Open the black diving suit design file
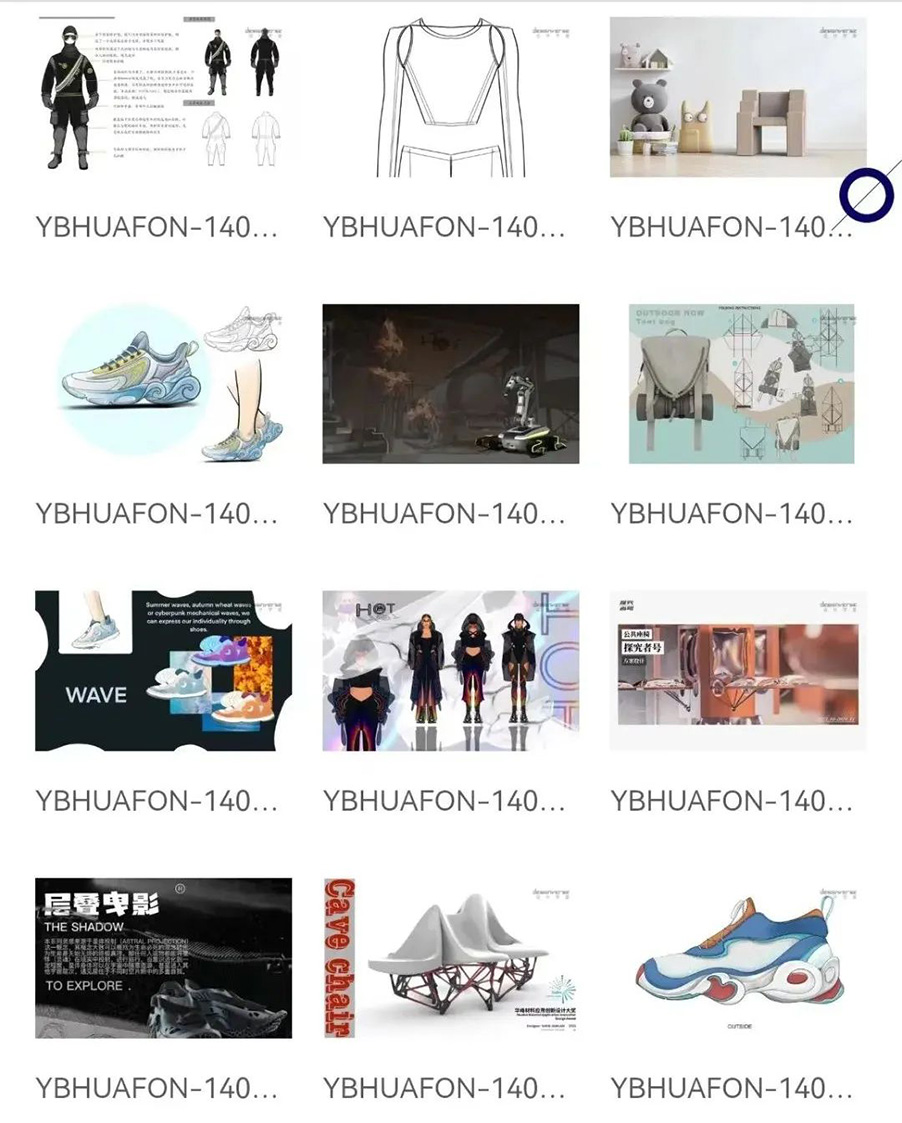The width and height of the screenshot is (902, 1123). coord(163,97)
